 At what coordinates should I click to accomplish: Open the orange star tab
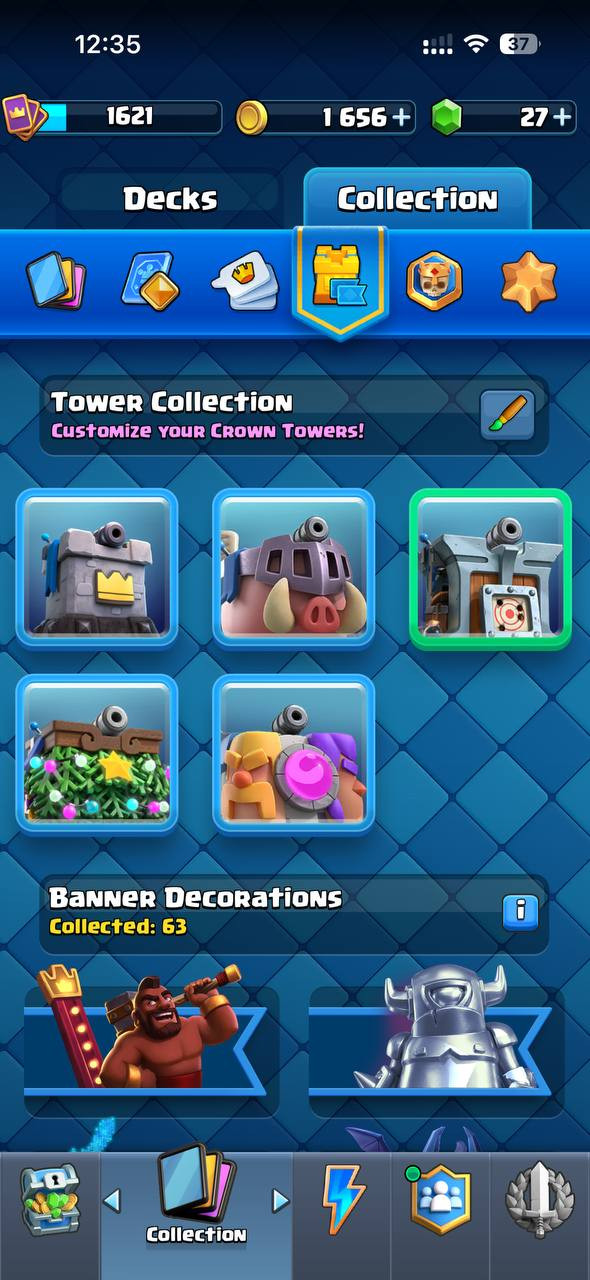point(529,280)
